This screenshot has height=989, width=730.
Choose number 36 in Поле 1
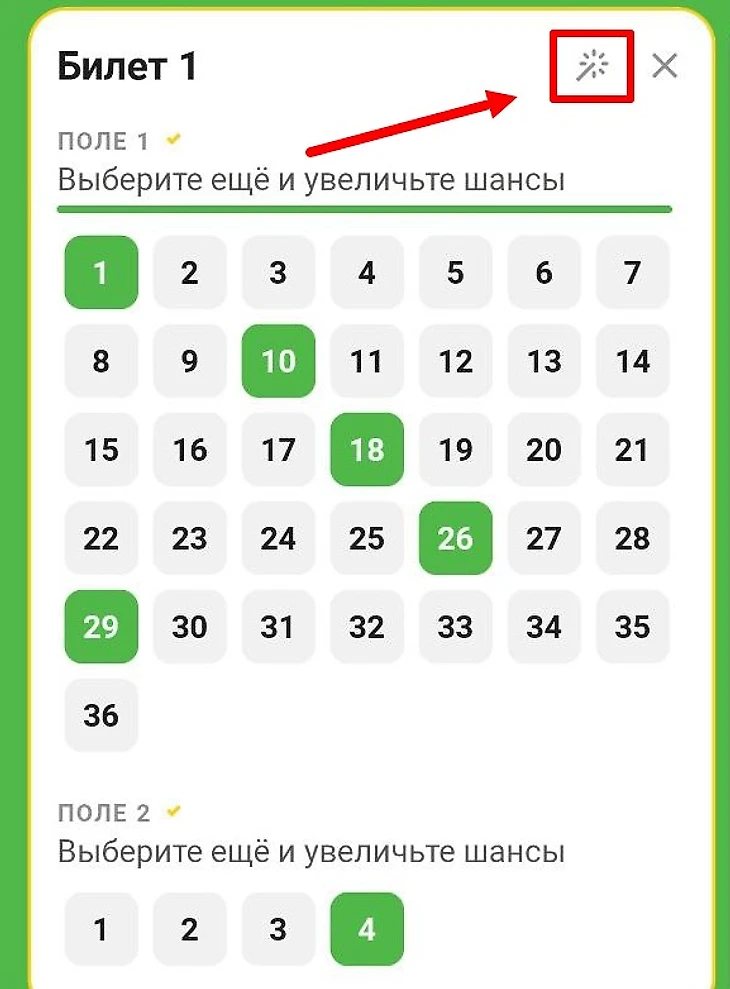coord(101,716)
